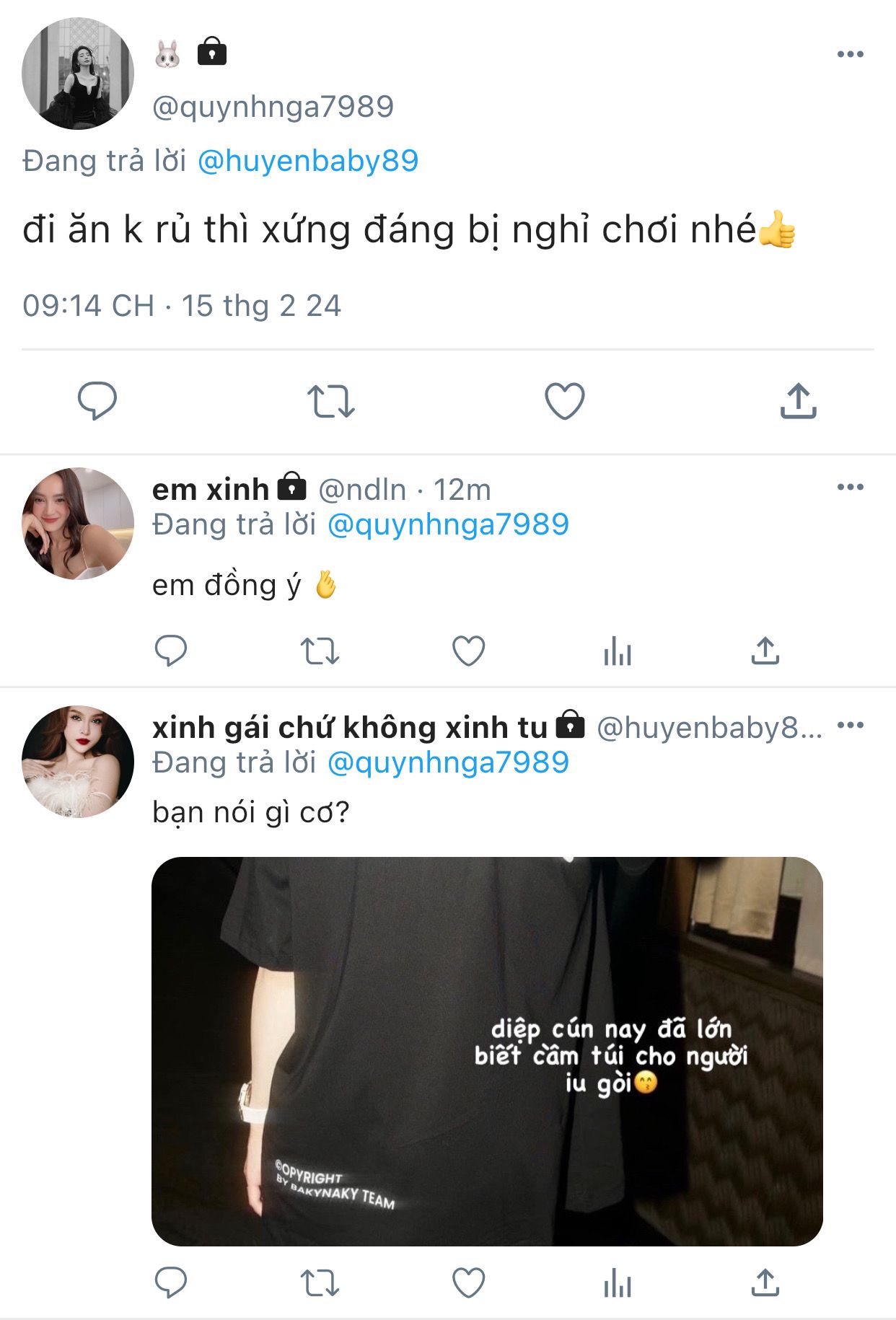The width and height of the screenshot is (896, 1320).
Task: Reply to huyenbaby's photo tweet
Action: click(x=171, y=1283)
